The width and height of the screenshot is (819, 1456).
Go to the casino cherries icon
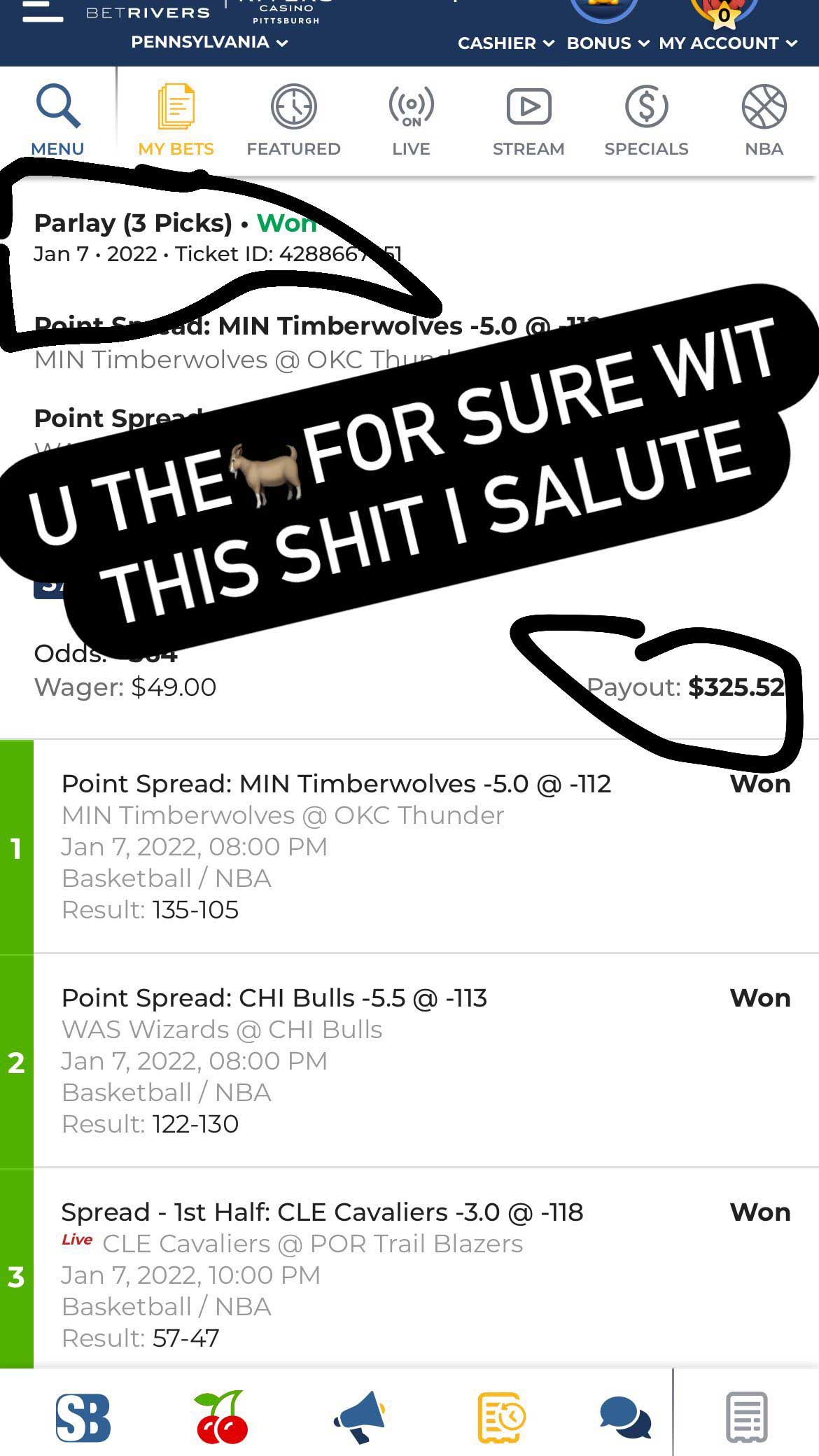pyautogui.click(x=222, y=1417)
